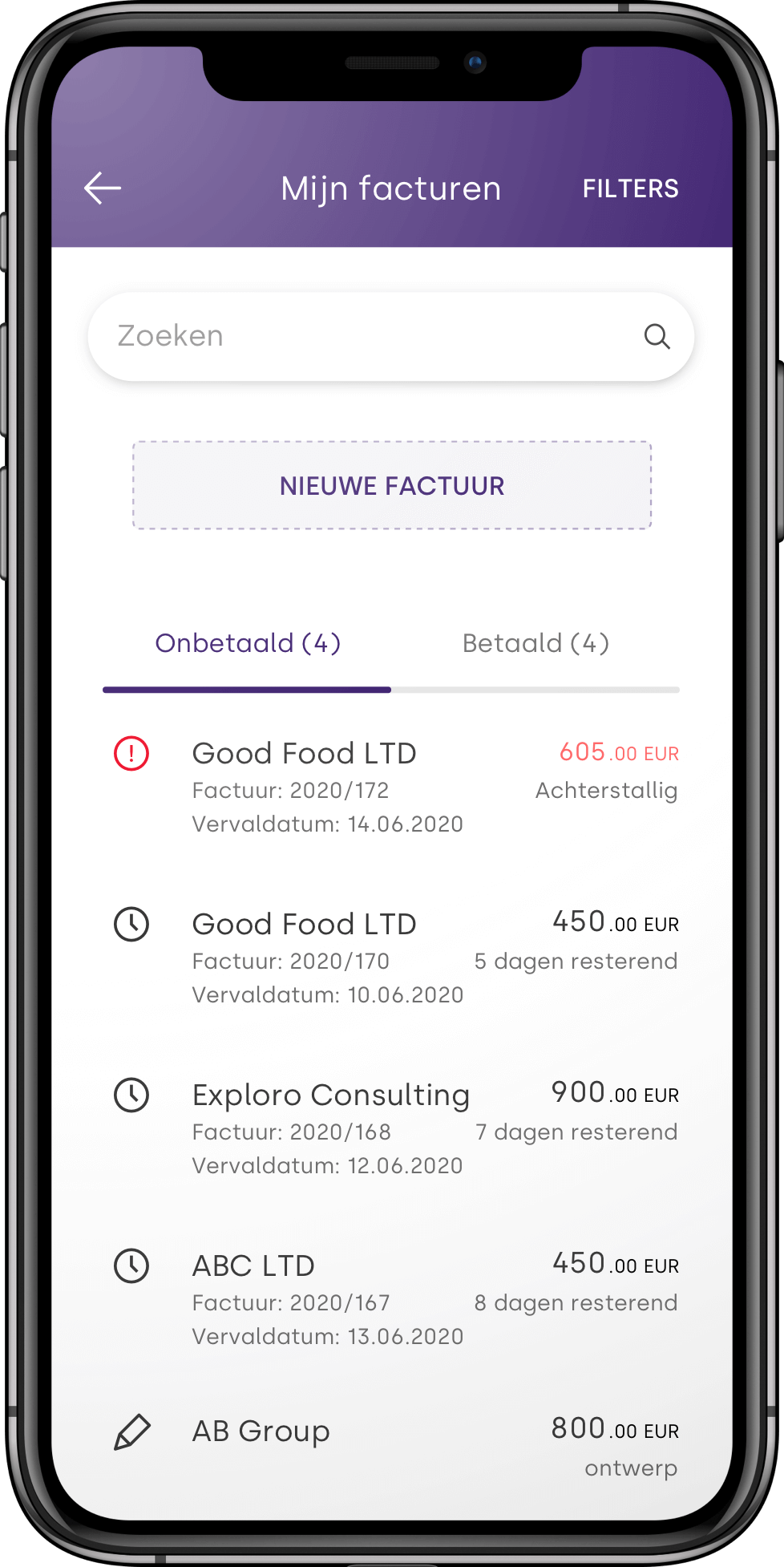
Task: Create a new invoice with NIEUWE FACTUUR
Action: pos(392,485)
